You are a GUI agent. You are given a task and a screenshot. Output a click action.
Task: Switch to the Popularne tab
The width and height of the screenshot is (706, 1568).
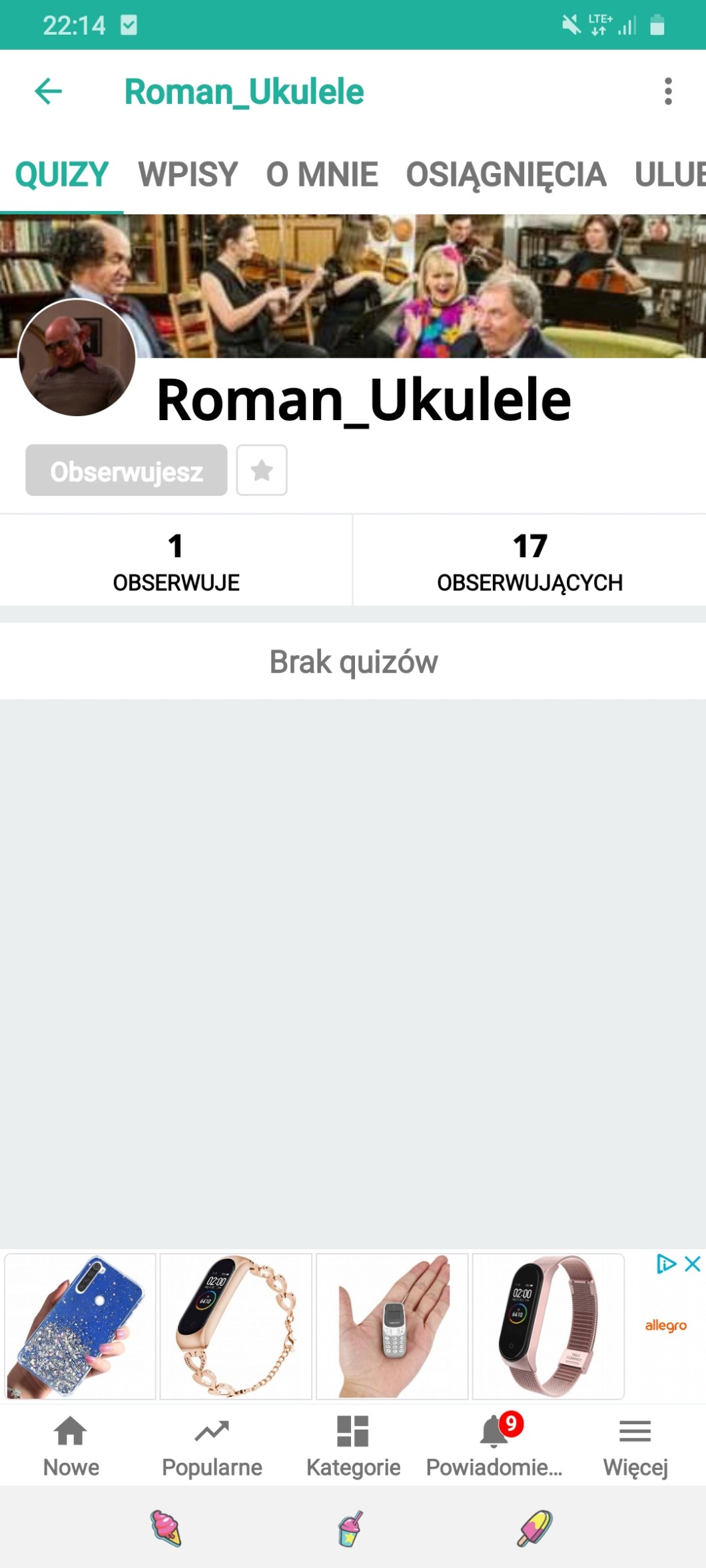click(x=212, y=1445)
